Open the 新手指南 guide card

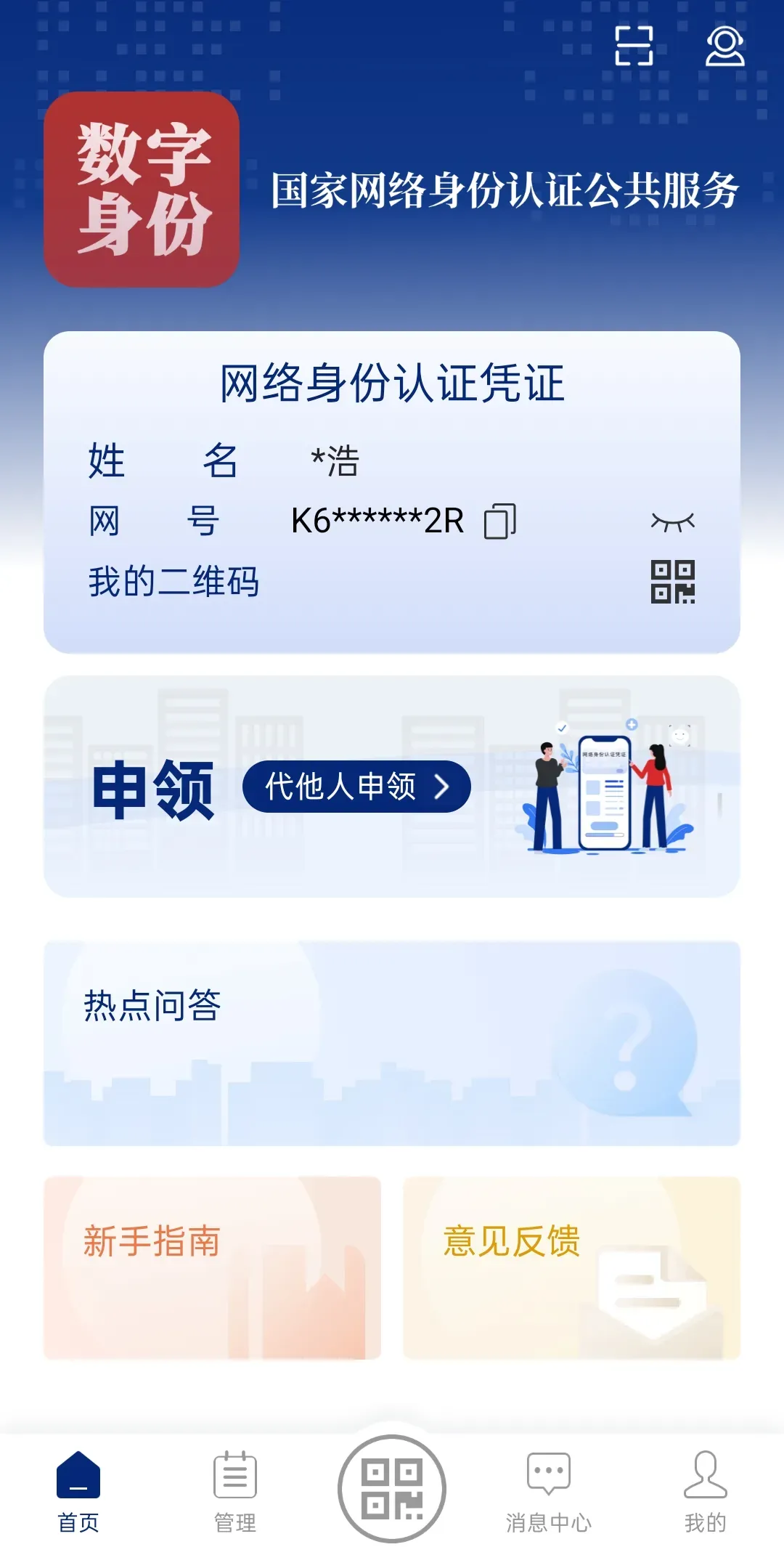pyautogui.click(x=212, y=1267)
